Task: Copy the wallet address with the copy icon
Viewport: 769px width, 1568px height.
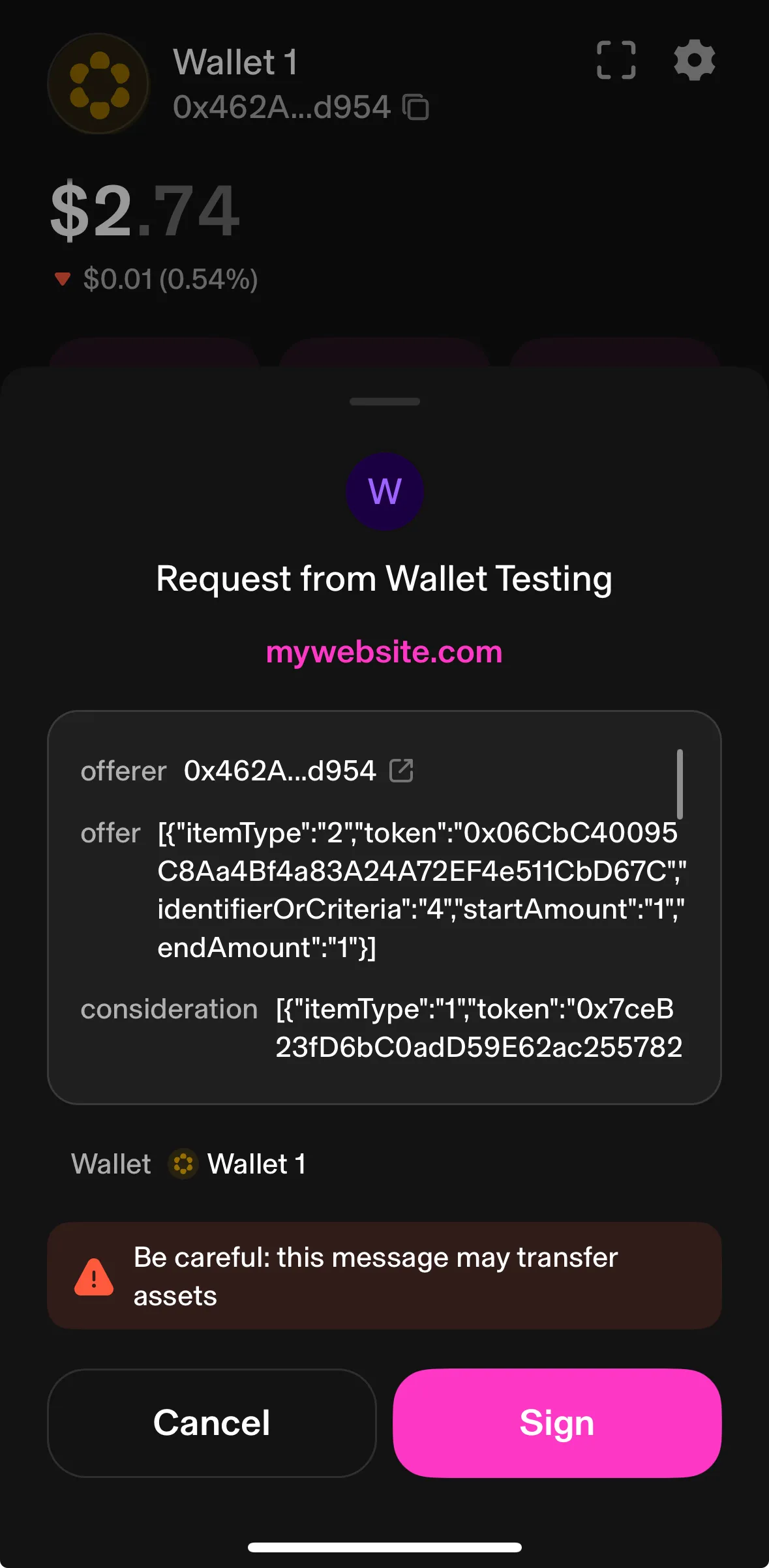Action: click(x=416, y=107)
